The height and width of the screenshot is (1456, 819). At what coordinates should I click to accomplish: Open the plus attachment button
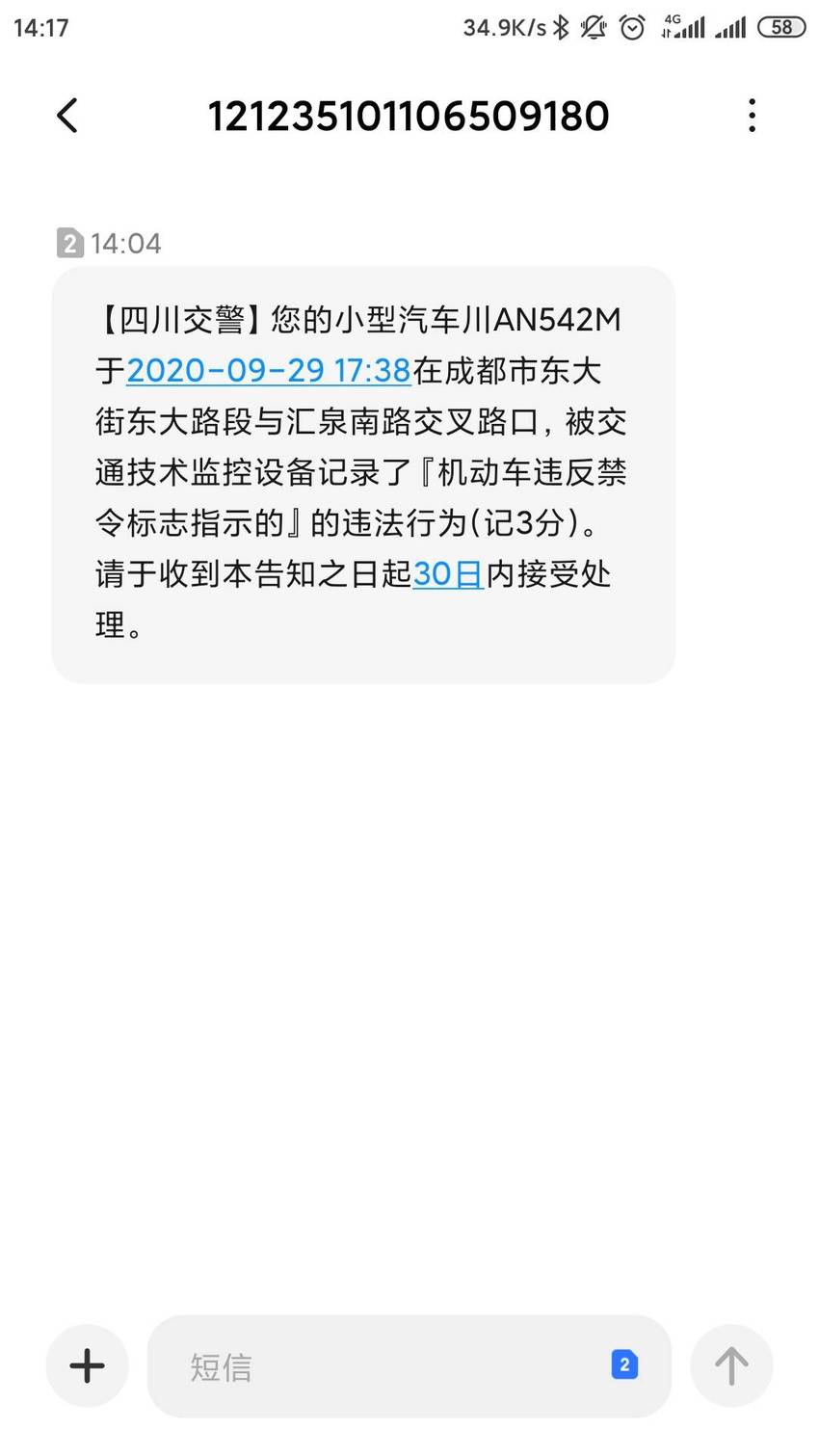pos(88,1365)
